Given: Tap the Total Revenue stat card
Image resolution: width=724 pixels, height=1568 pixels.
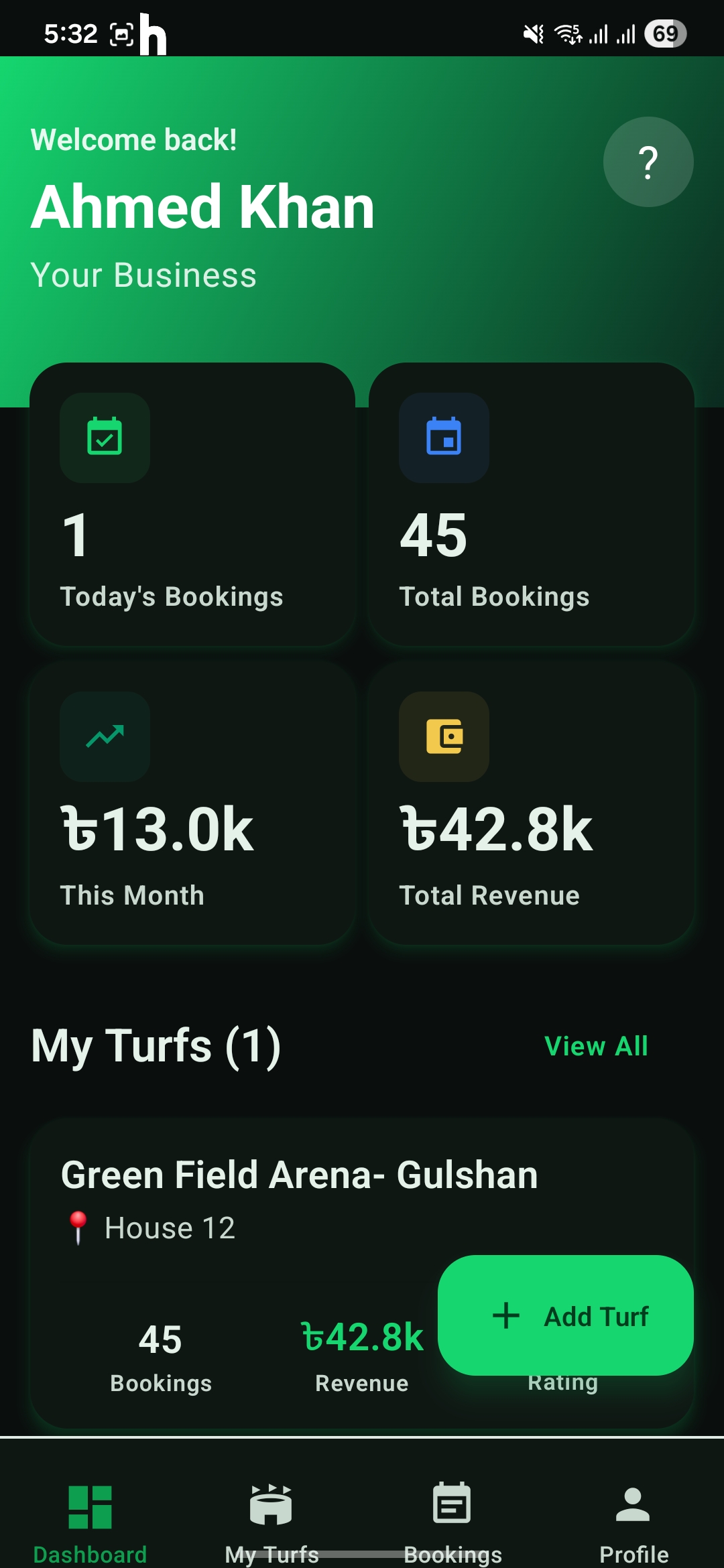Looking at the screenshot, I should tap(533, 804).
